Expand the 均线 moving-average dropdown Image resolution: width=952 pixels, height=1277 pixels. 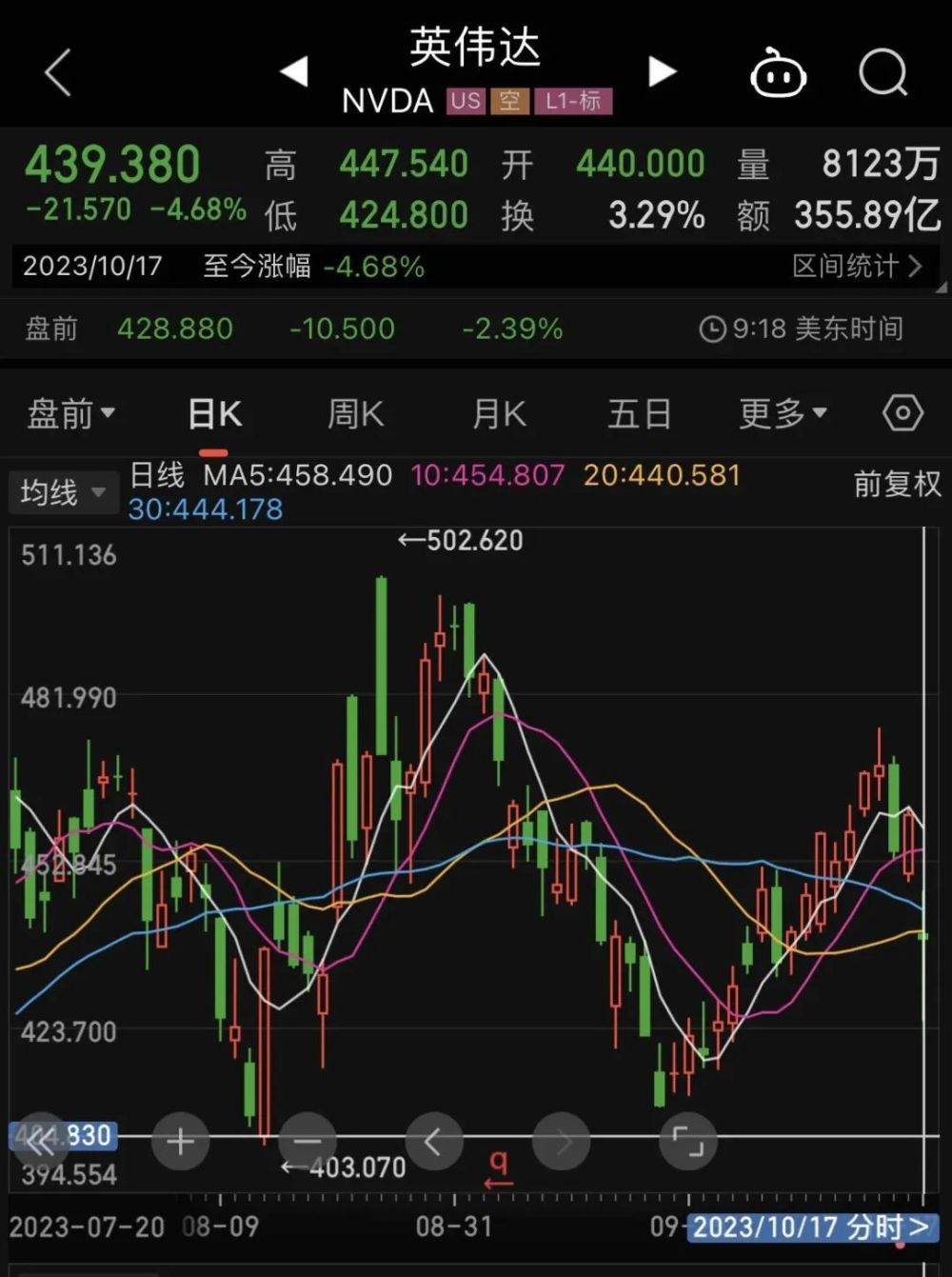tap(62, 491)
